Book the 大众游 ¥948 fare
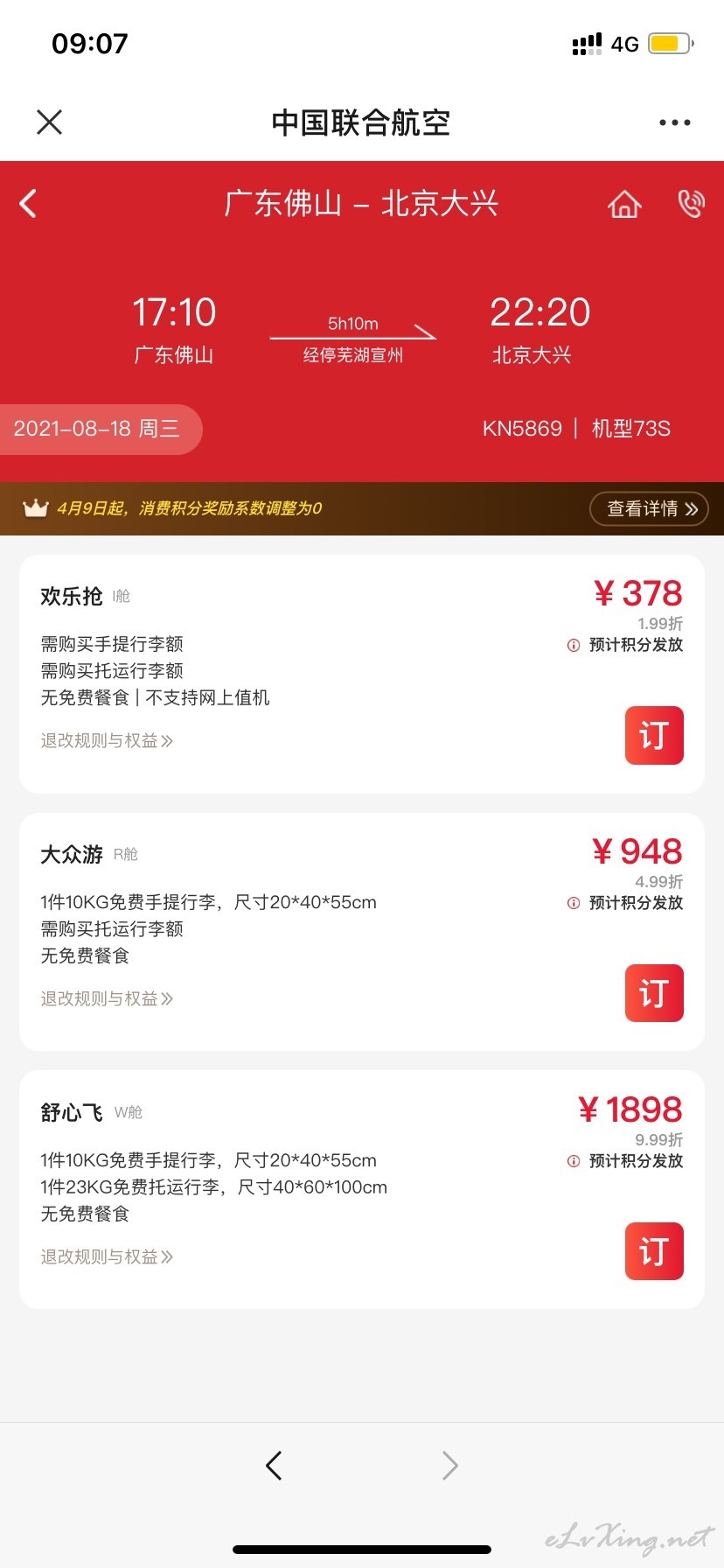The width and height of the screenshot is (724, 1568). tap(654, 993)
